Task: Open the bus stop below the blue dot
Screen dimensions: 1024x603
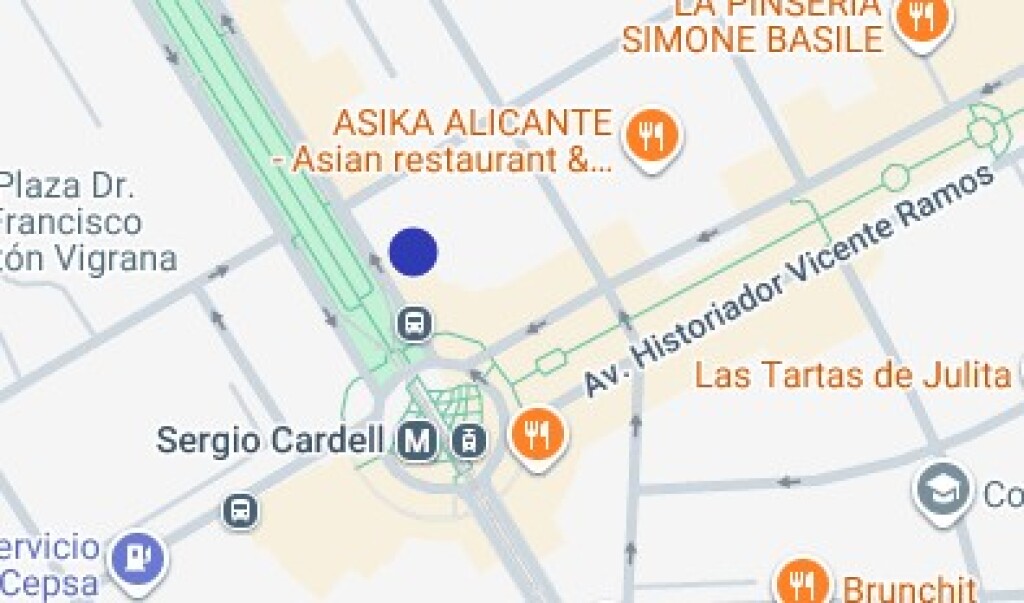Action: coord(415,323)
